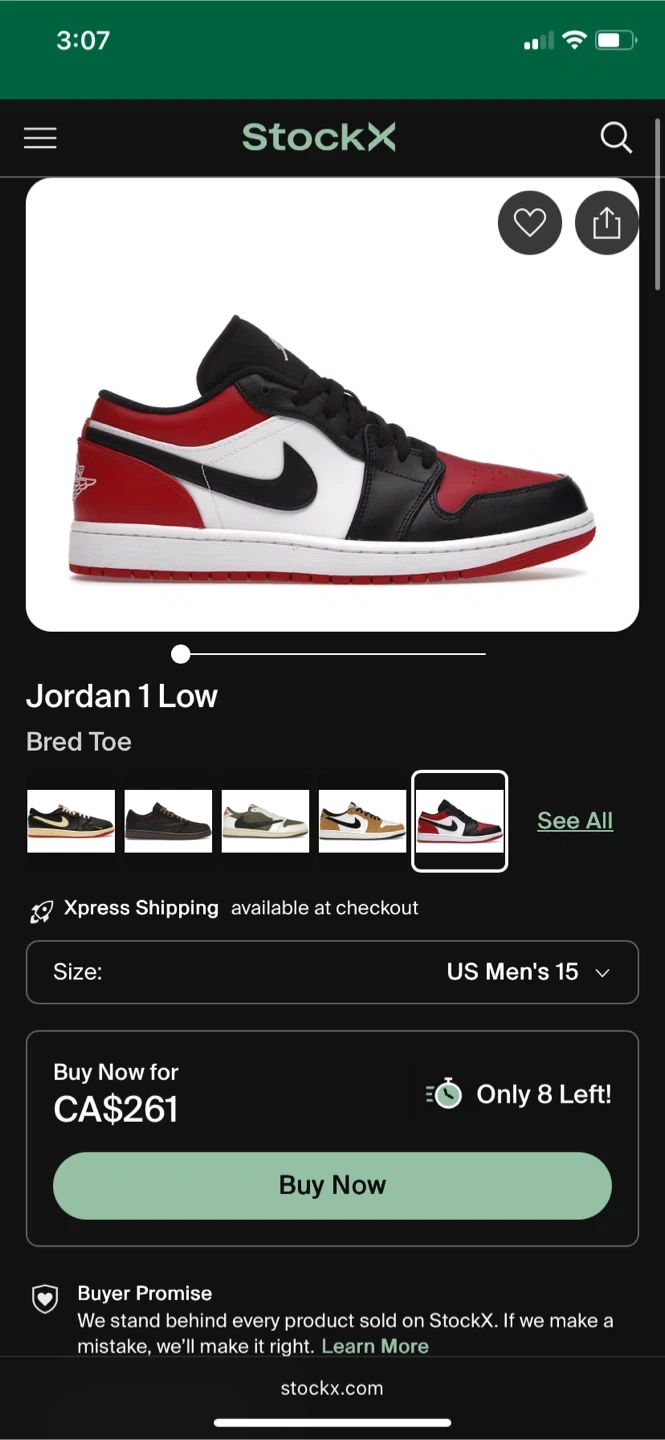
Task: Follow the See All link
Action: pyautogui.click(x=575, y=821)
